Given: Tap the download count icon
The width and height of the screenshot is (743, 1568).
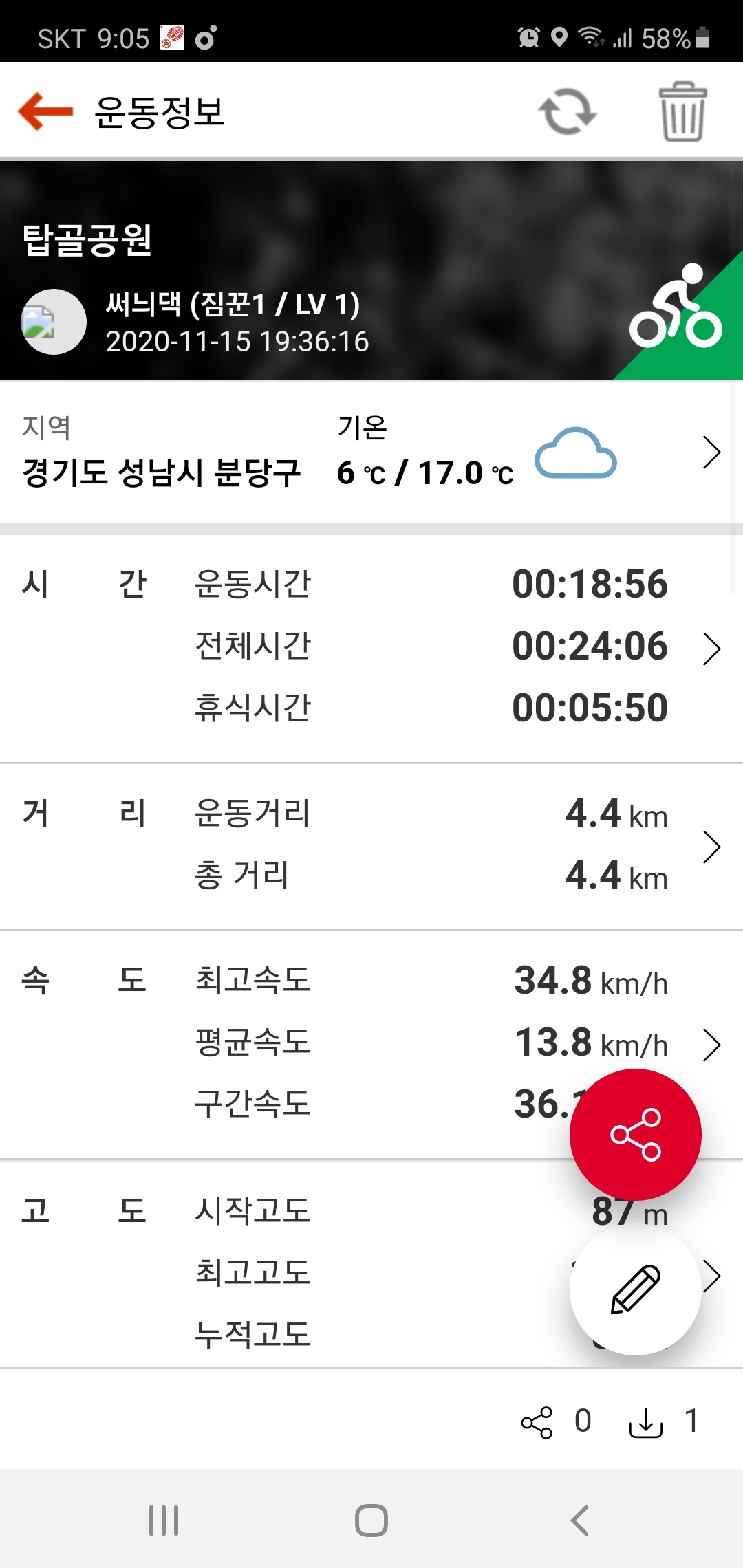Looking at the screenshot, I should [646, 1422].
